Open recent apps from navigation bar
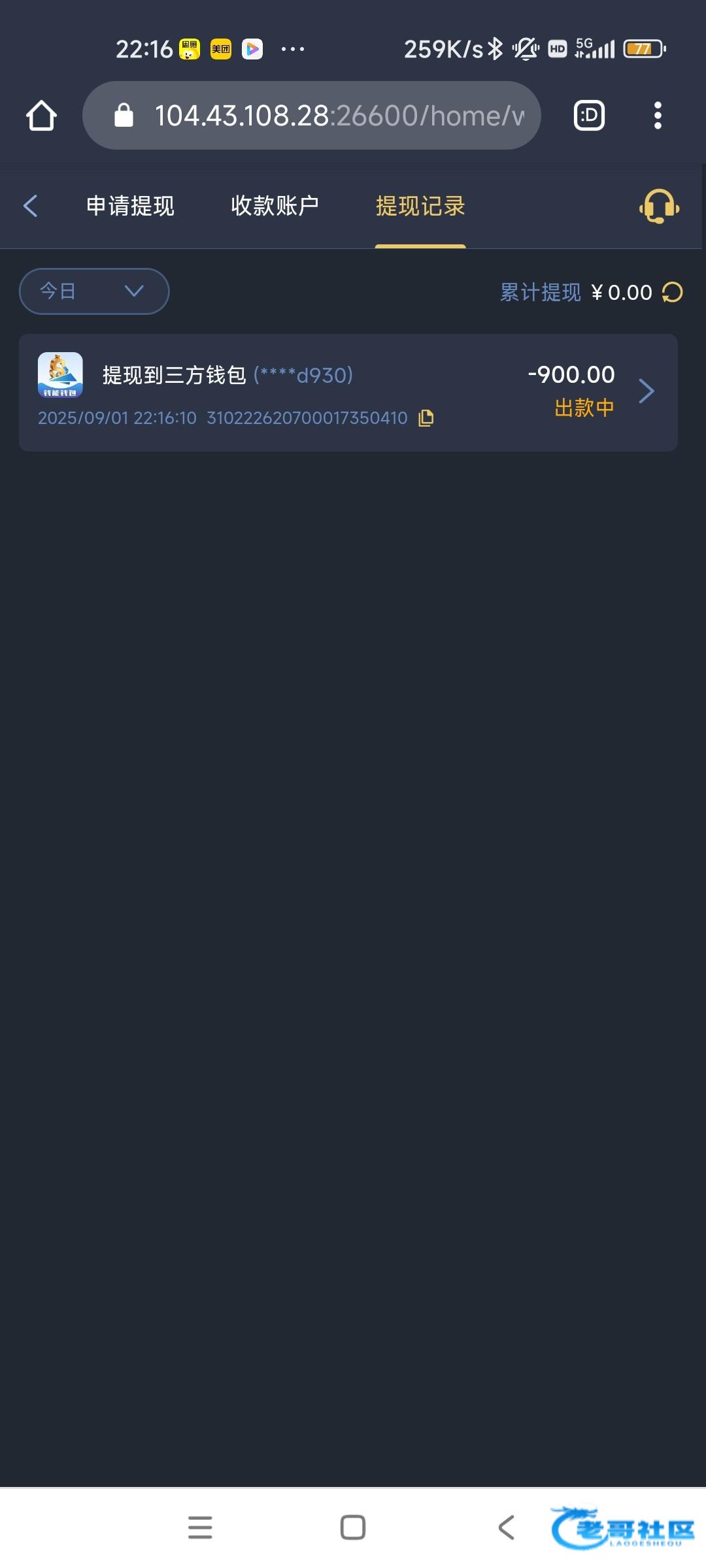Screen dimensions: 706x1568 [200, 1527]
